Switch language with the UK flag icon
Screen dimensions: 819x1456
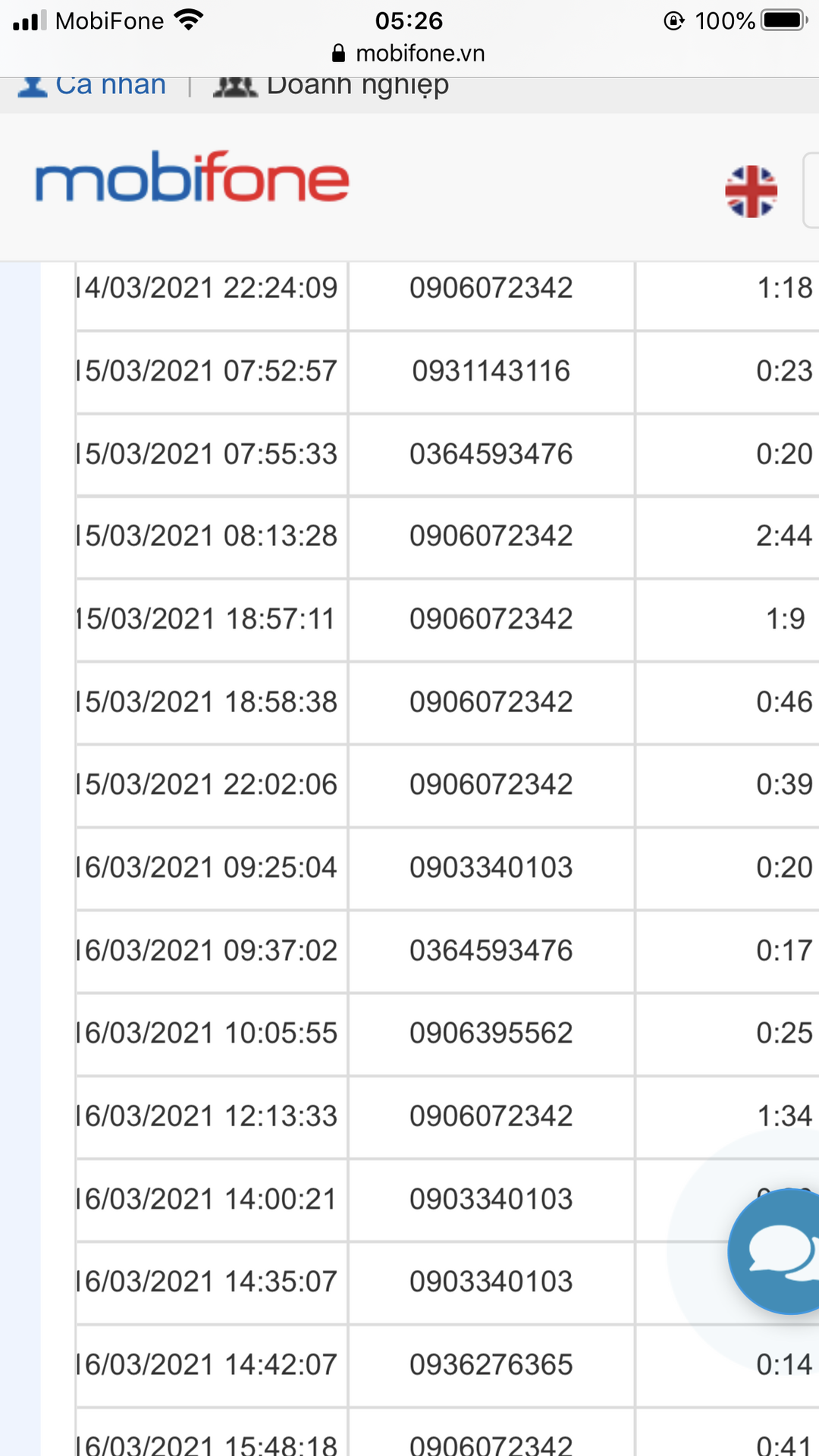(x=751, y=191)
